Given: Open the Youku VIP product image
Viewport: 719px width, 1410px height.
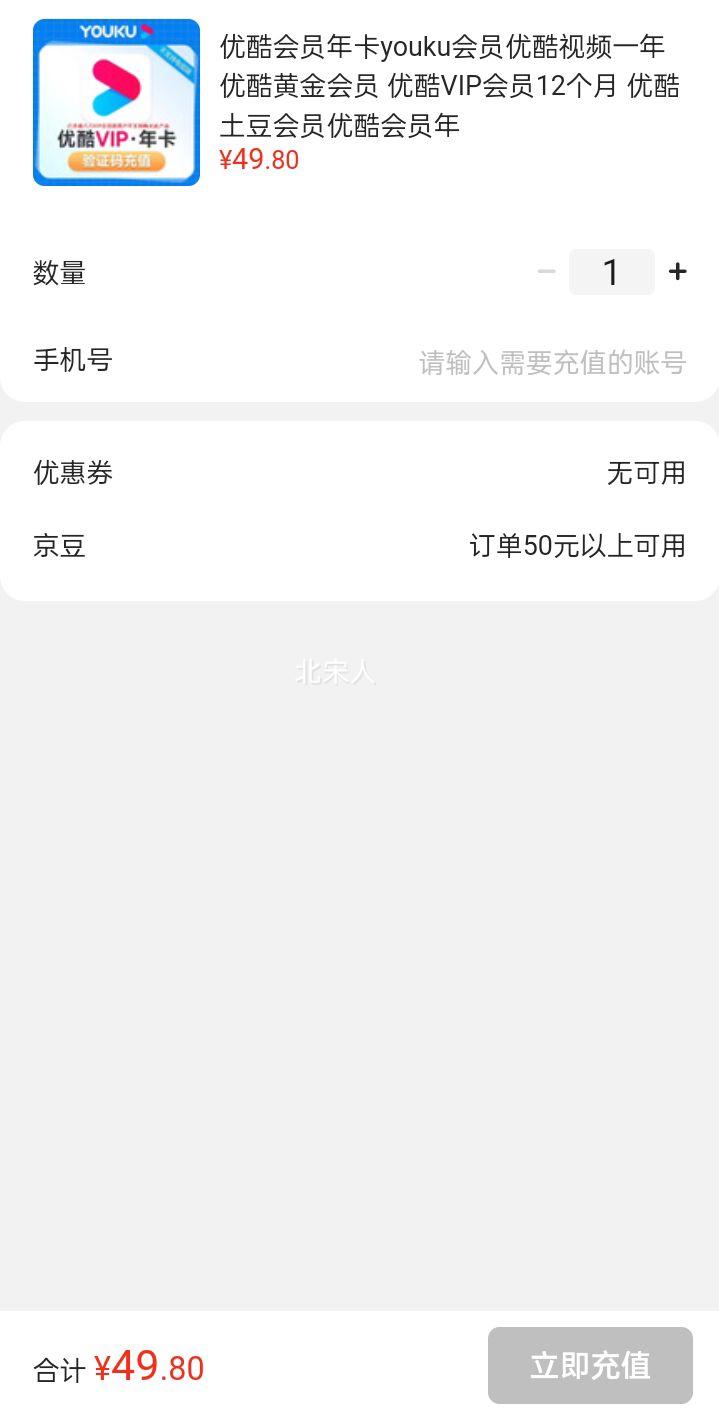Looking at the screenshot, I should coord(116,102).
